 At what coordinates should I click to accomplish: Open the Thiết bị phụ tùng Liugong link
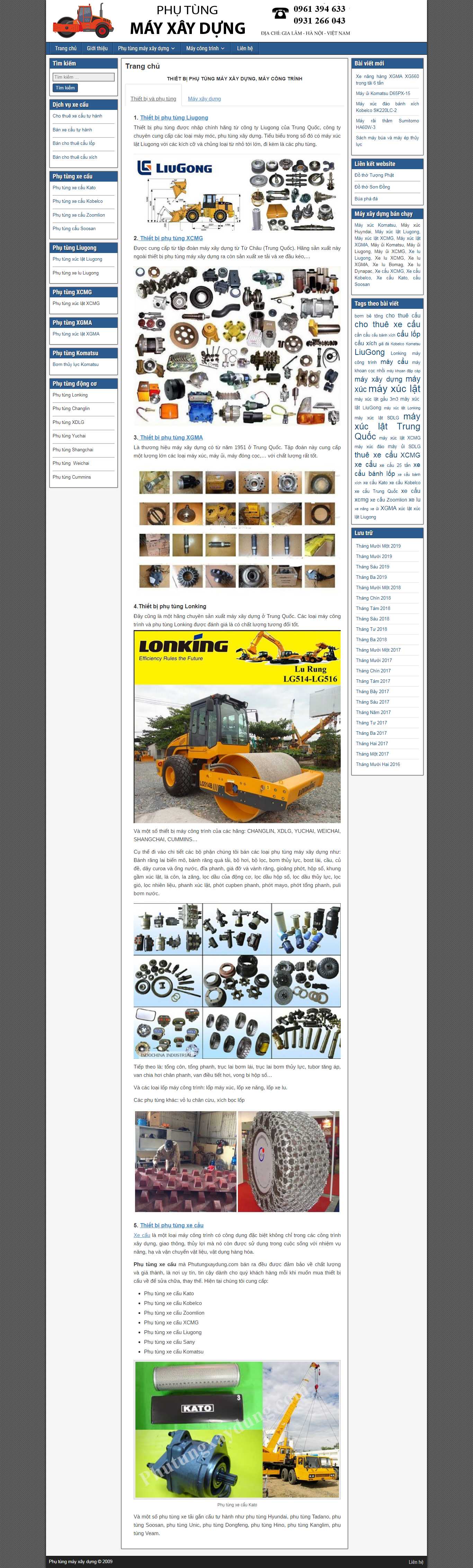click(174, 118)
